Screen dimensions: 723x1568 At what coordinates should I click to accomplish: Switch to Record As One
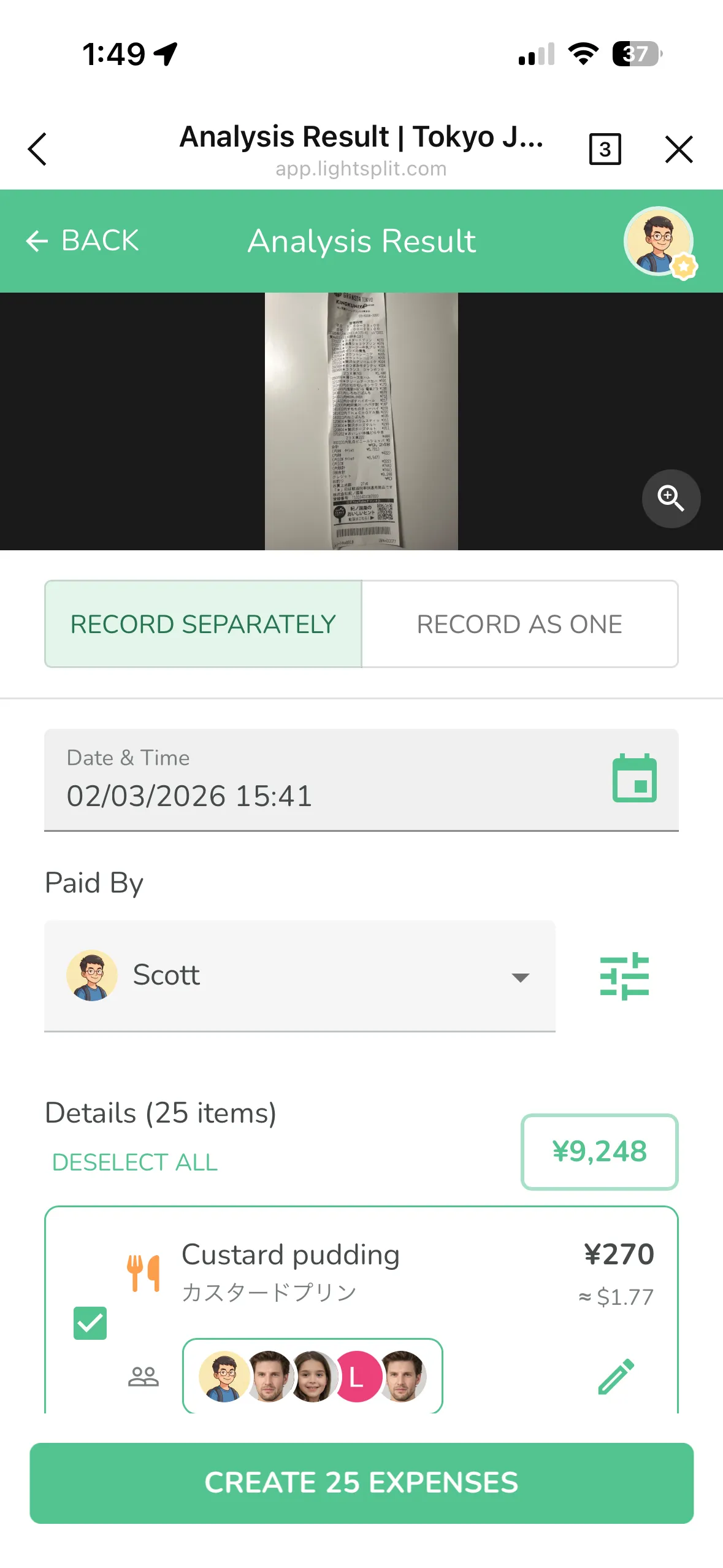pyautogui.click(x=519, y=624)
